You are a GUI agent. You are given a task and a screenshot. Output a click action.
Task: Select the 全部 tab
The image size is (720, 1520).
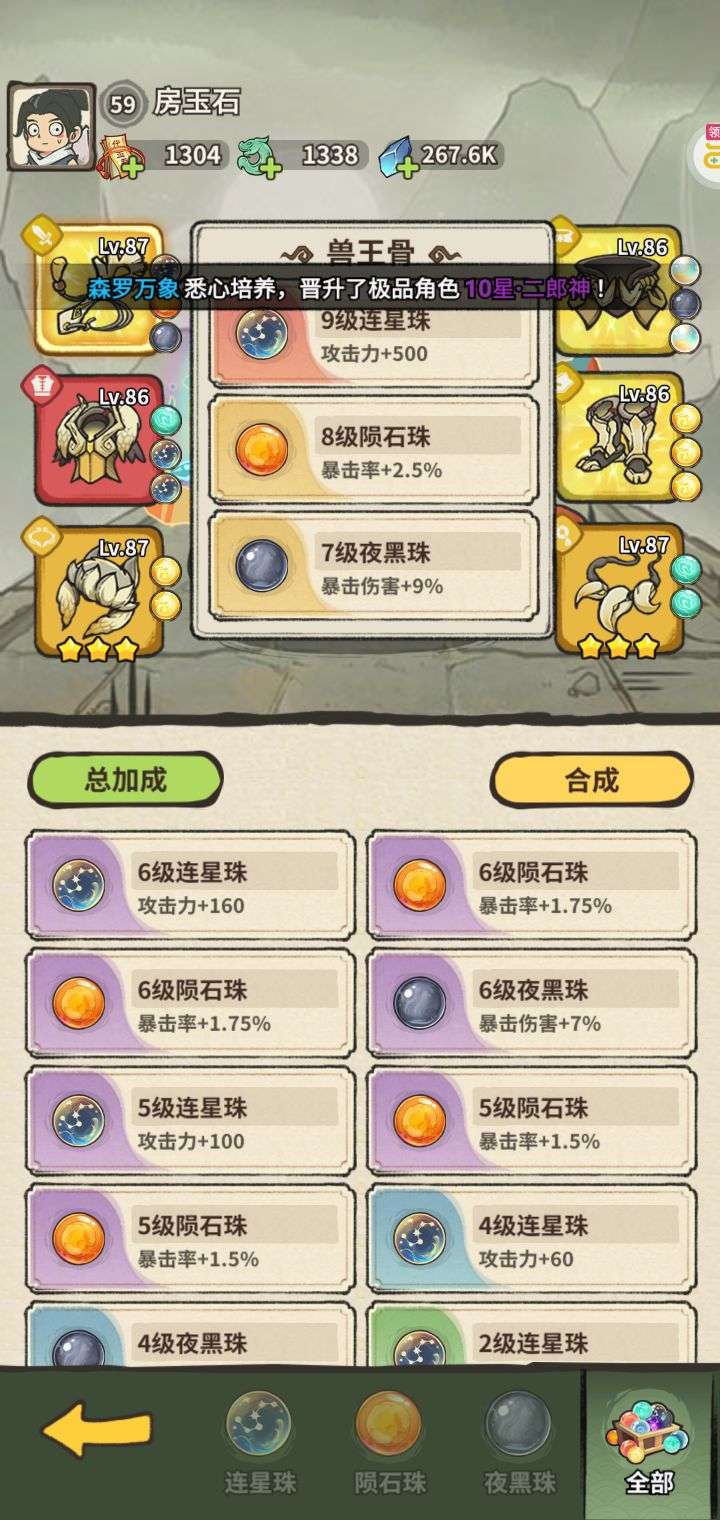pyautogui.click(x=649, y=1442)
